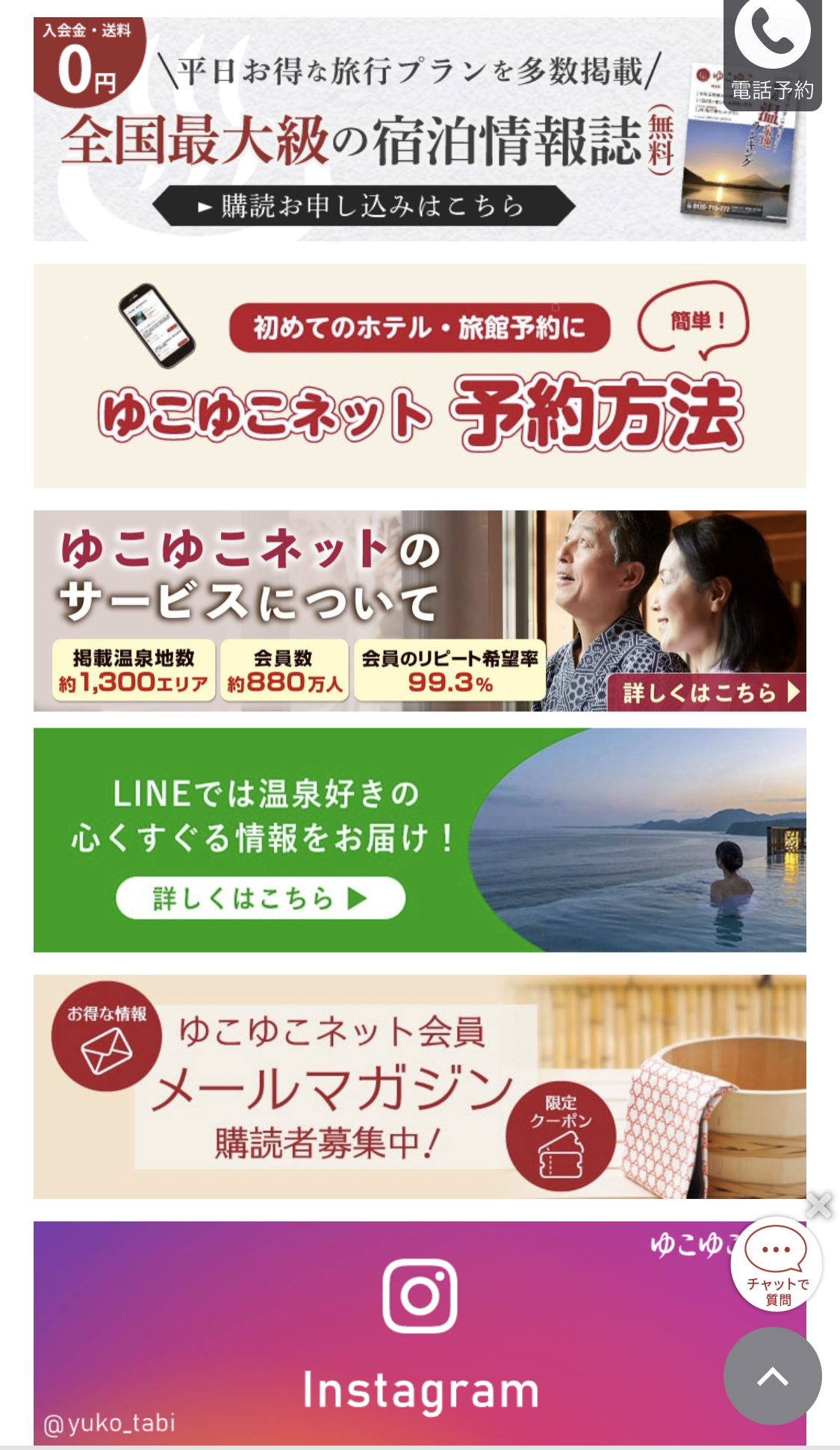Screen dimensions: 840x1450
Task: Open the メールマガジン 購読者募集中 banner
Action: (420, 1086)
